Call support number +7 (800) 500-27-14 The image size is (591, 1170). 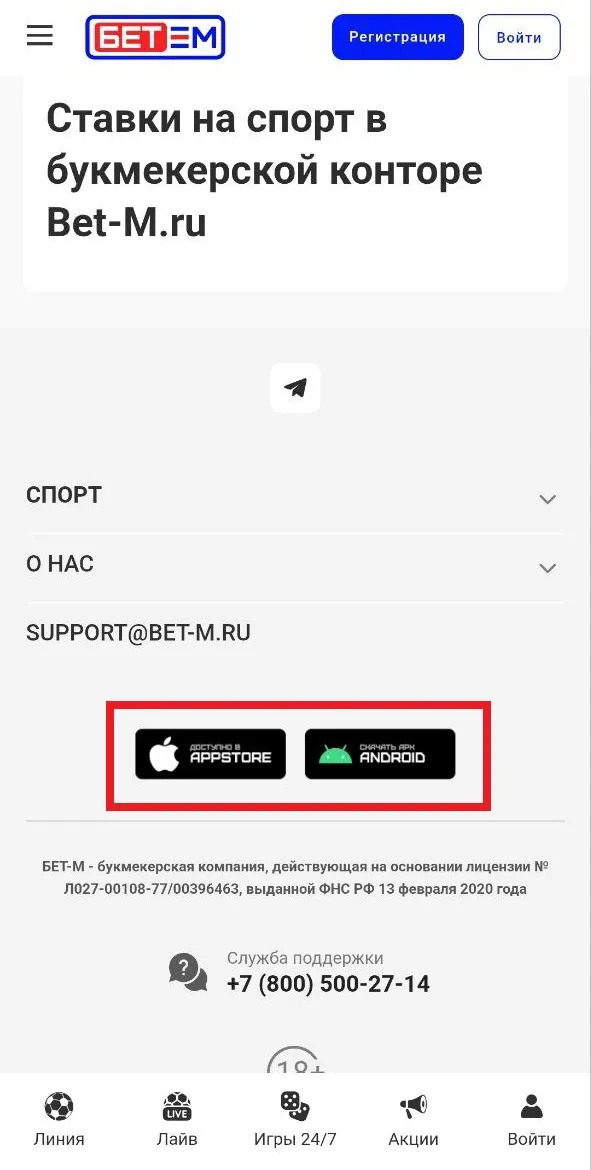pos(328,984)
